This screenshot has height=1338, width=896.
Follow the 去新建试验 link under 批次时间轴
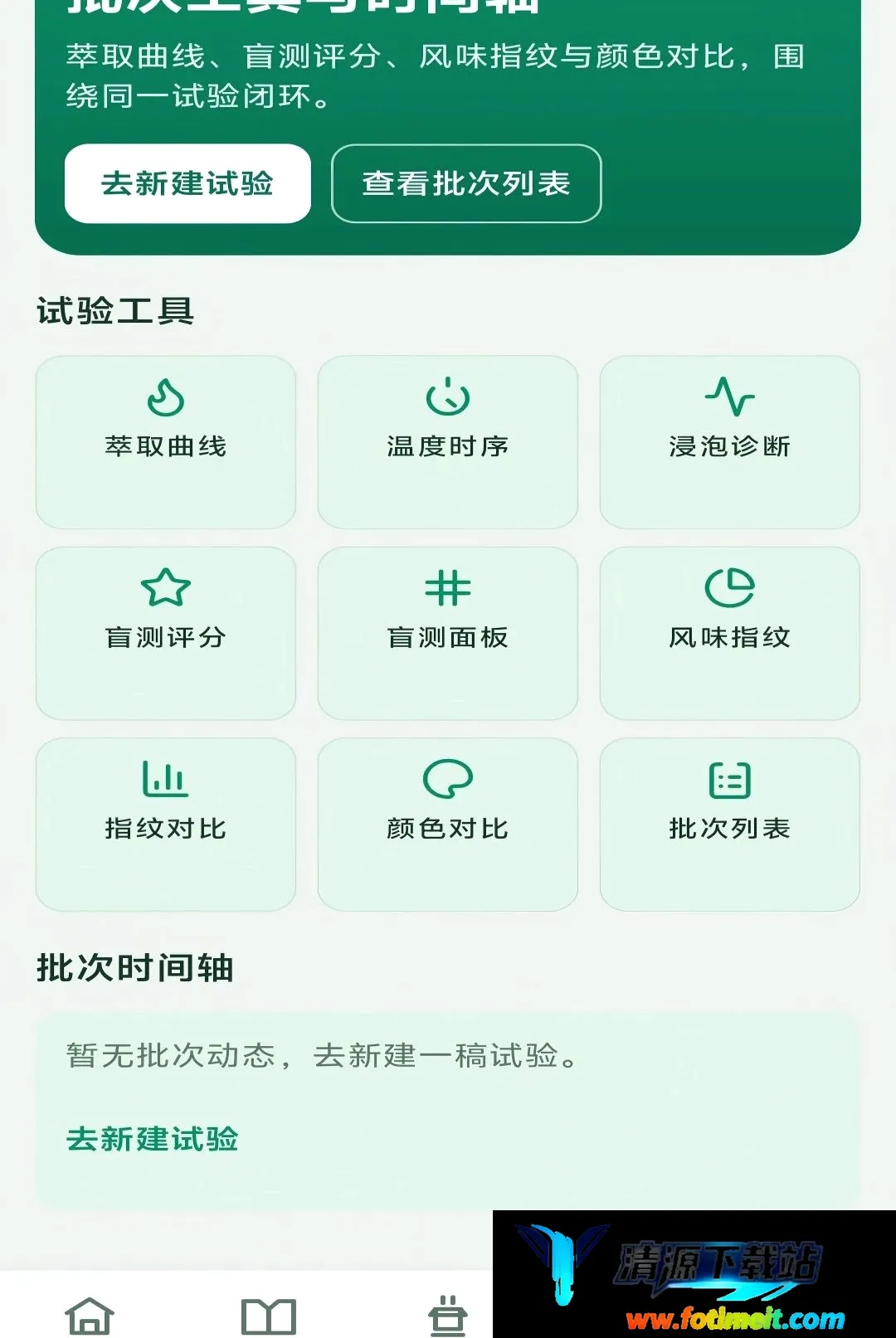coord(153,1139)
